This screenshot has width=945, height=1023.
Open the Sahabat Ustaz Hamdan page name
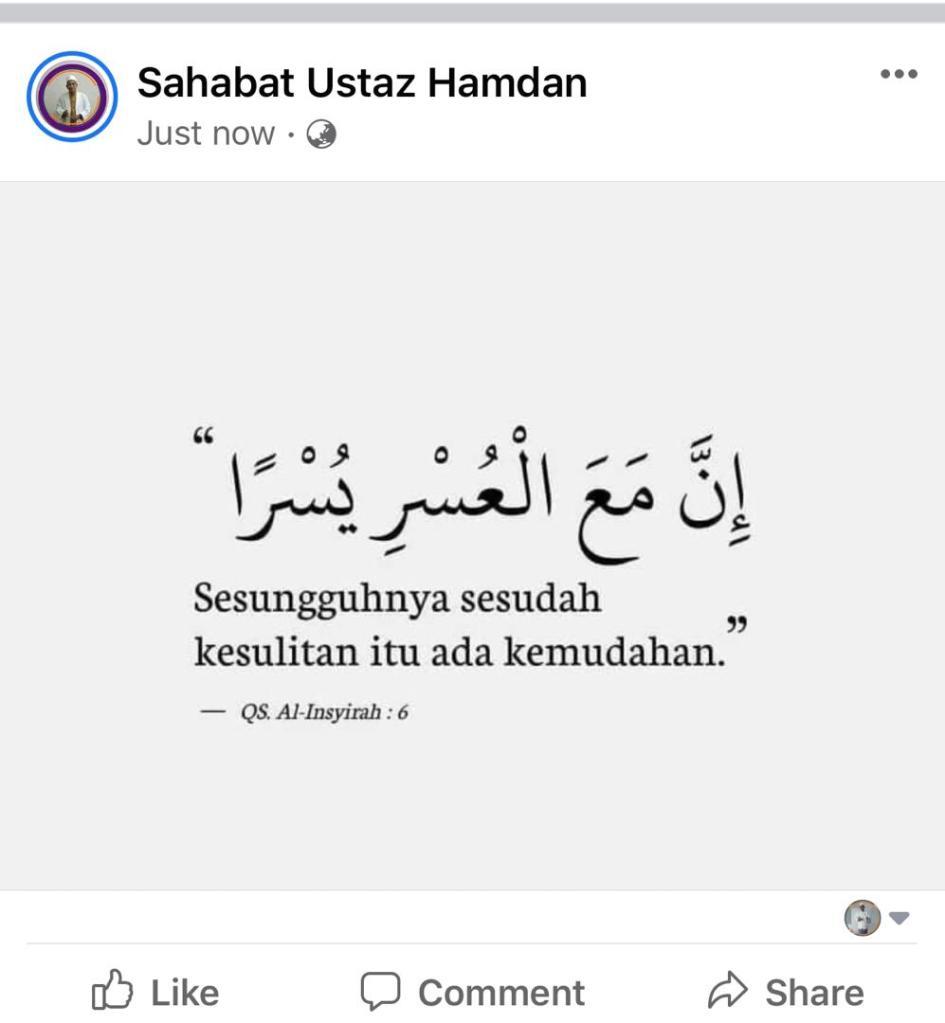(361, 83)
